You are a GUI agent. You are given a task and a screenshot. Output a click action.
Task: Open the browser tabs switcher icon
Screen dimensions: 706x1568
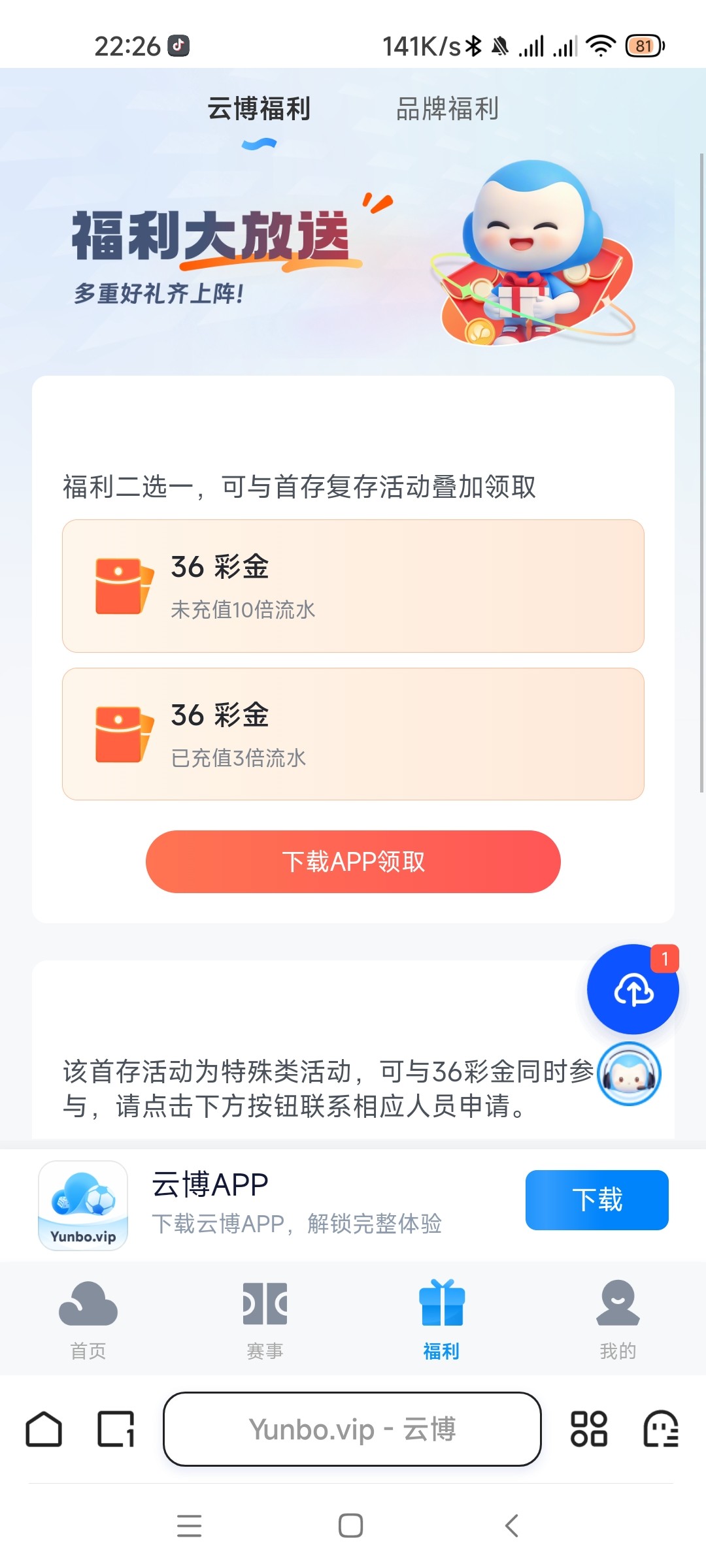coord(116,1429)
